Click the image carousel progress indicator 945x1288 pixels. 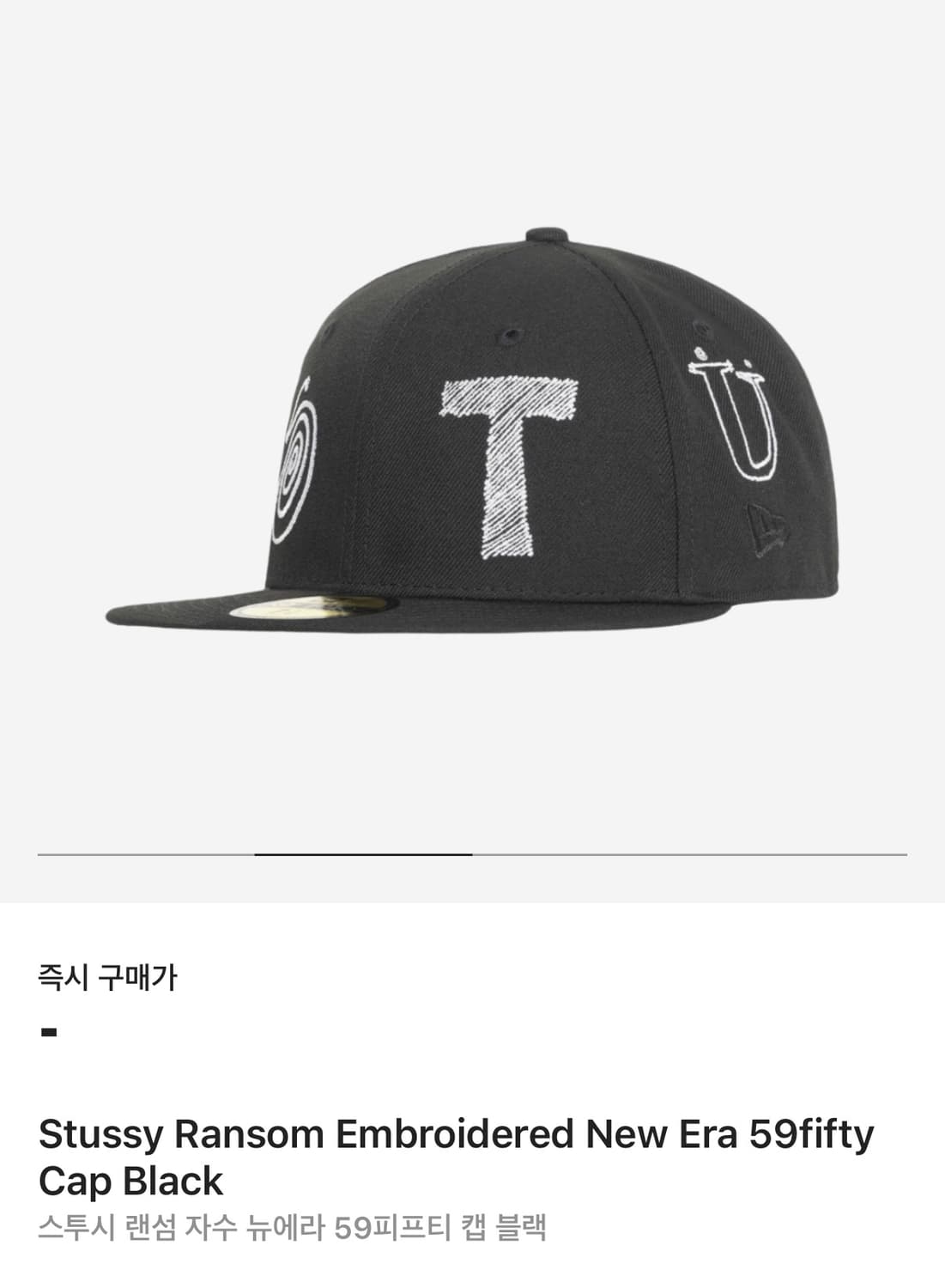pos(365,855)
